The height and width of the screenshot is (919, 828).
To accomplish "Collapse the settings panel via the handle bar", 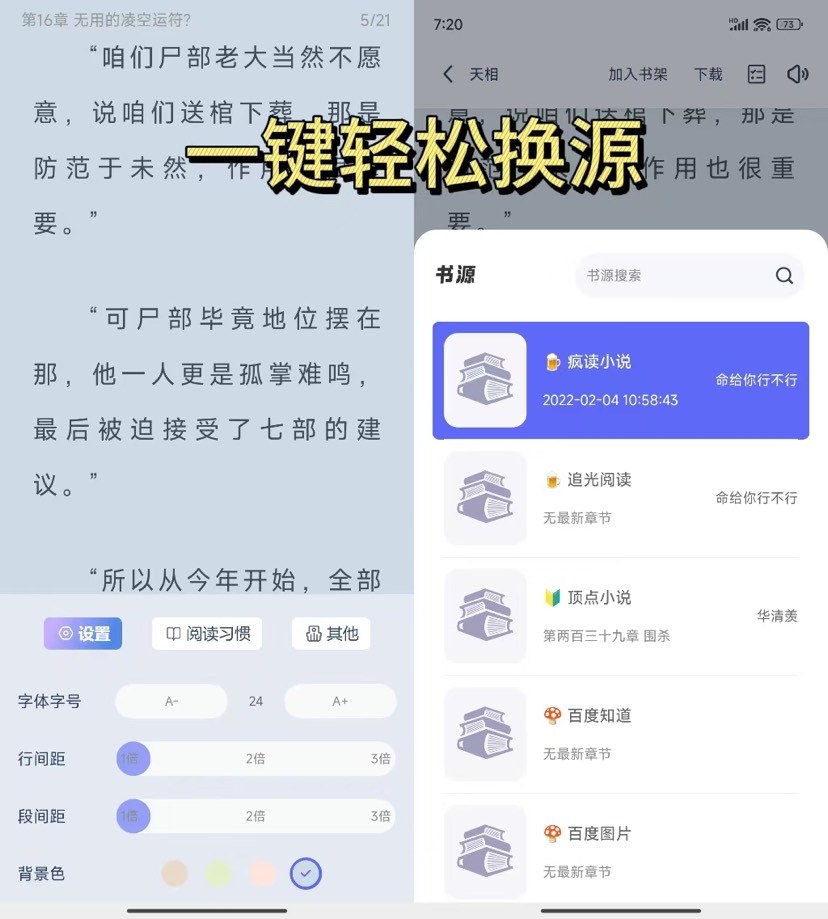I will point(207,911).
